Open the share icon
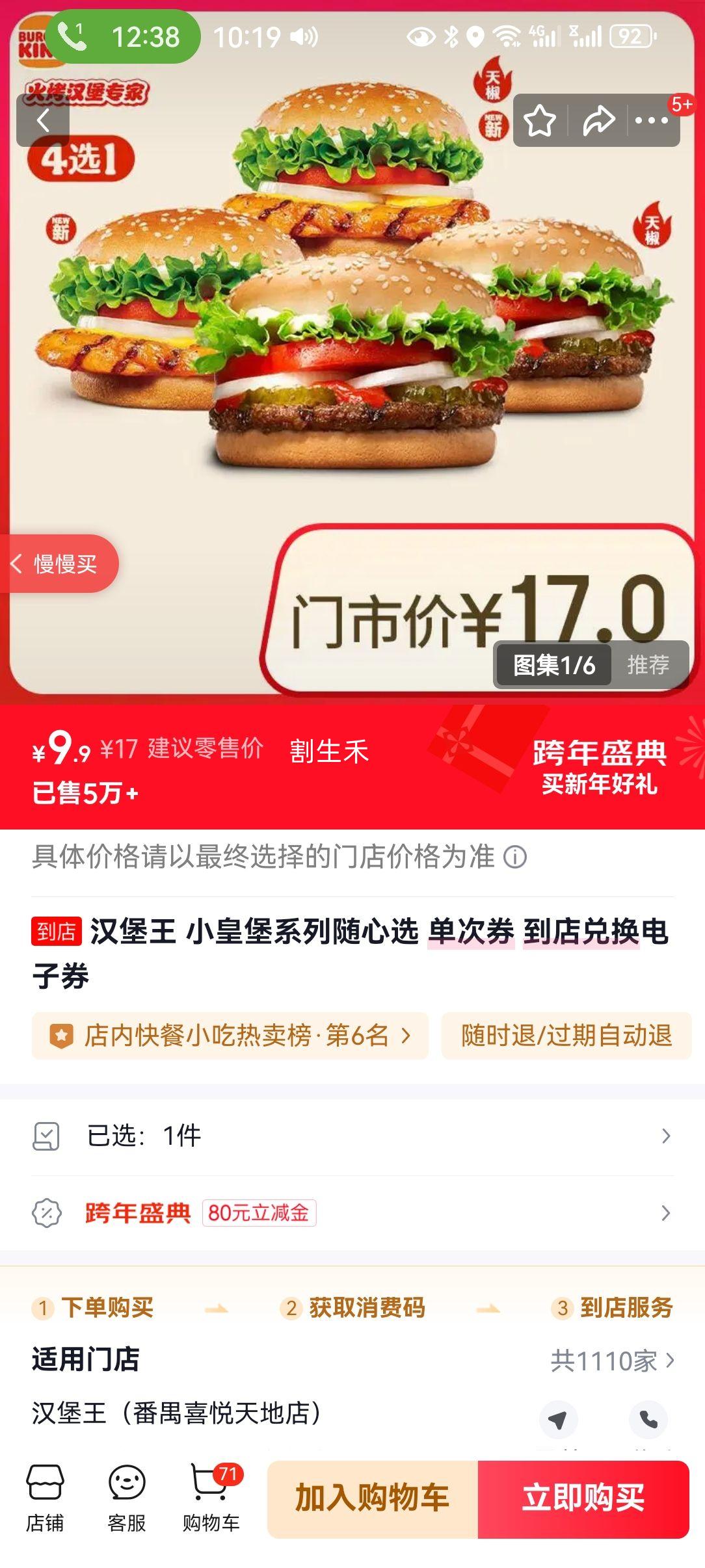Screen dimensions: 705x1568 (600, 119)
